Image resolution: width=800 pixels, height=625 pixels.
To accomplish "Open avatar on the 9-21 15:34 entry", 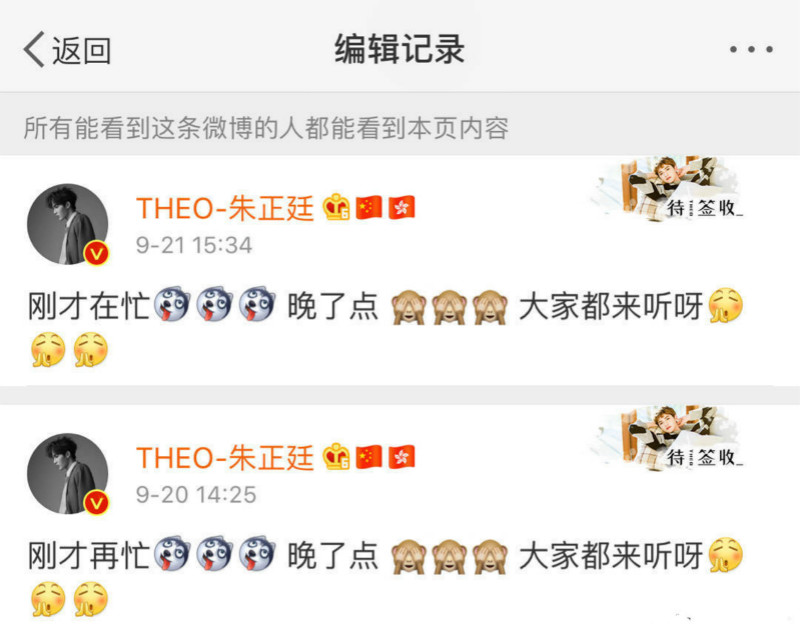I will point(68,224).
